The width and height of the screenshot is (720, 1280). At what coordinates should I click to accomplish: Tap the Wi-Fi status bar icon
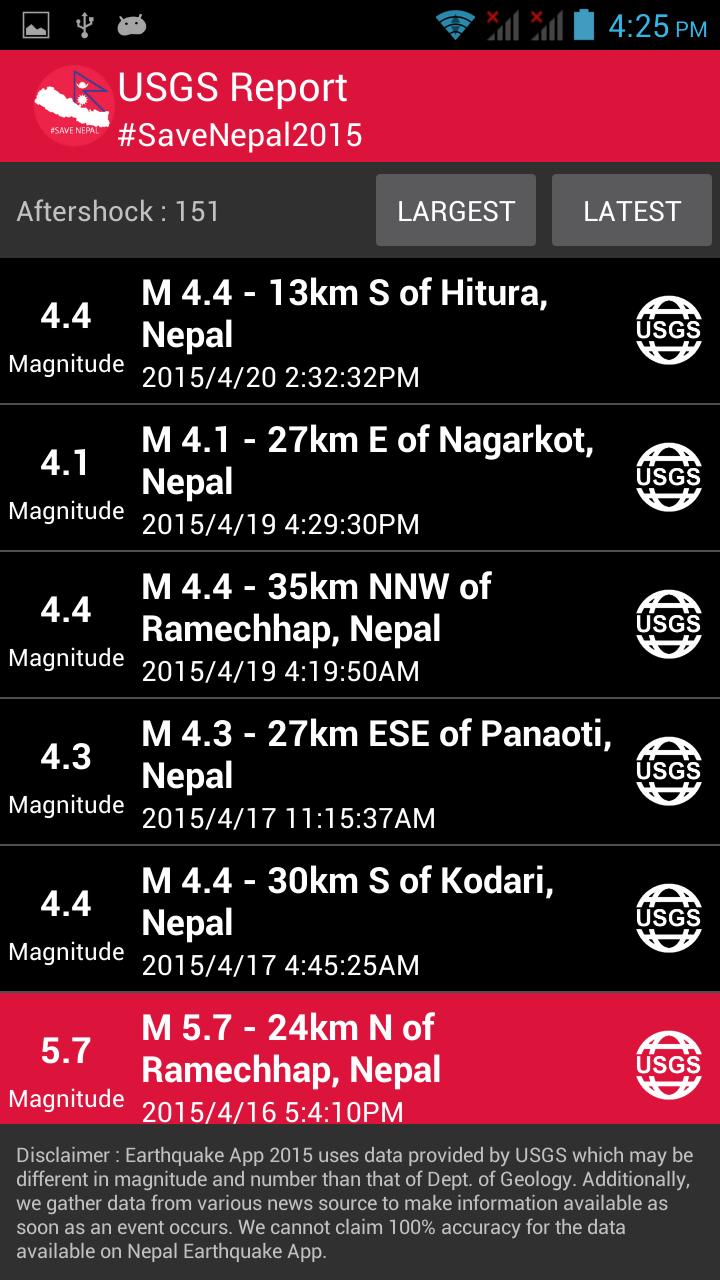(x=455, y=25)
